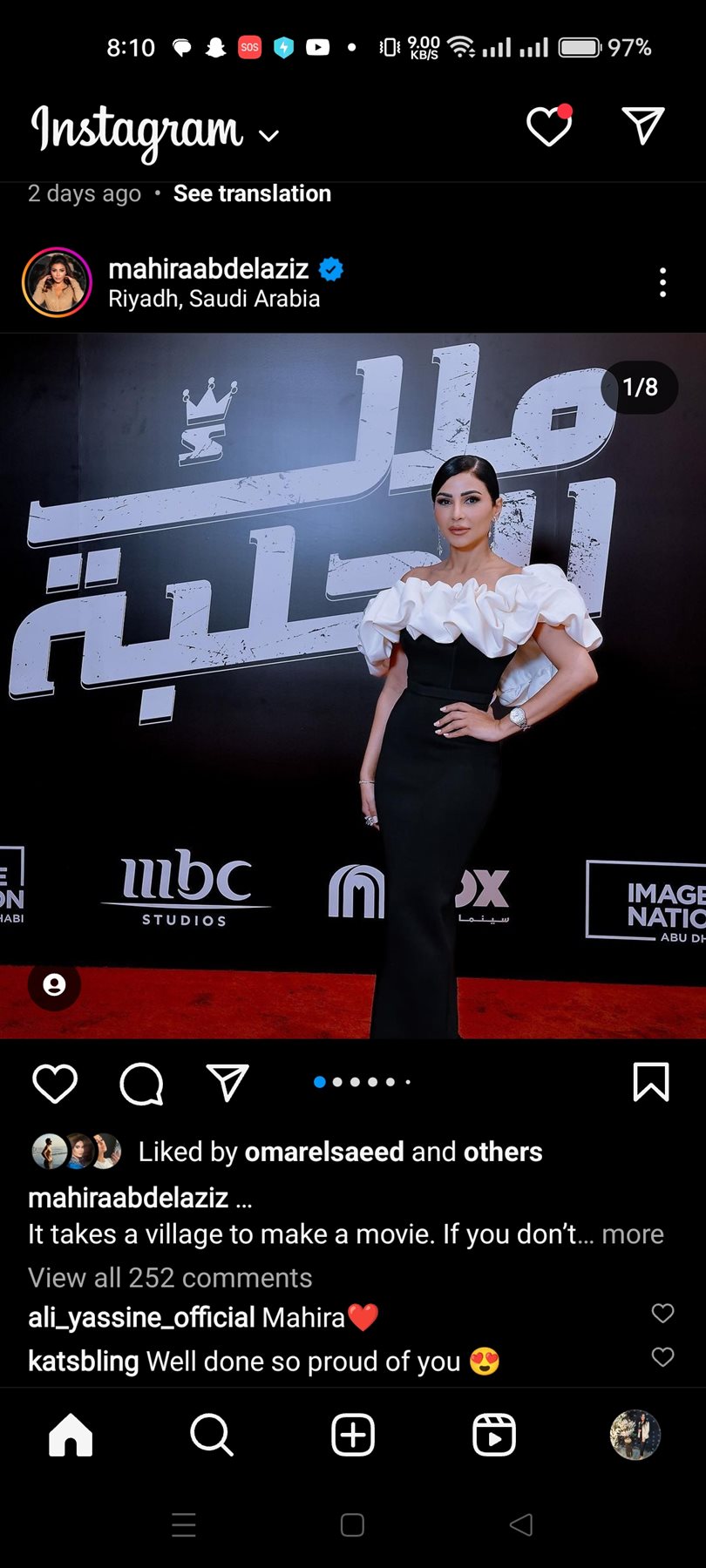Tap See translation link
Viewport: 706px width, 1568px height.
pos(252,193)
